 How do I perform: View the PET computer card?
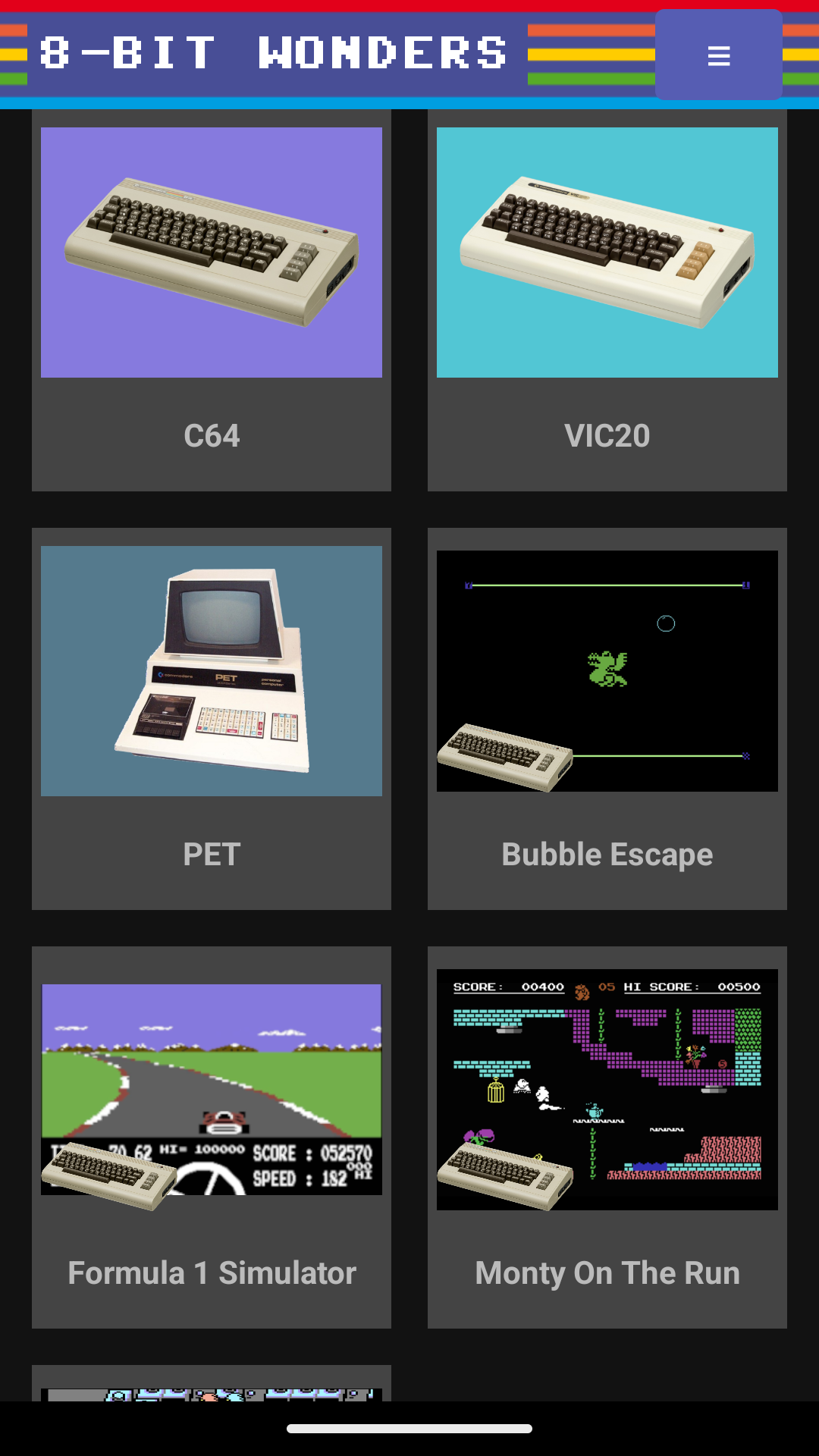(x=212, y=719)
